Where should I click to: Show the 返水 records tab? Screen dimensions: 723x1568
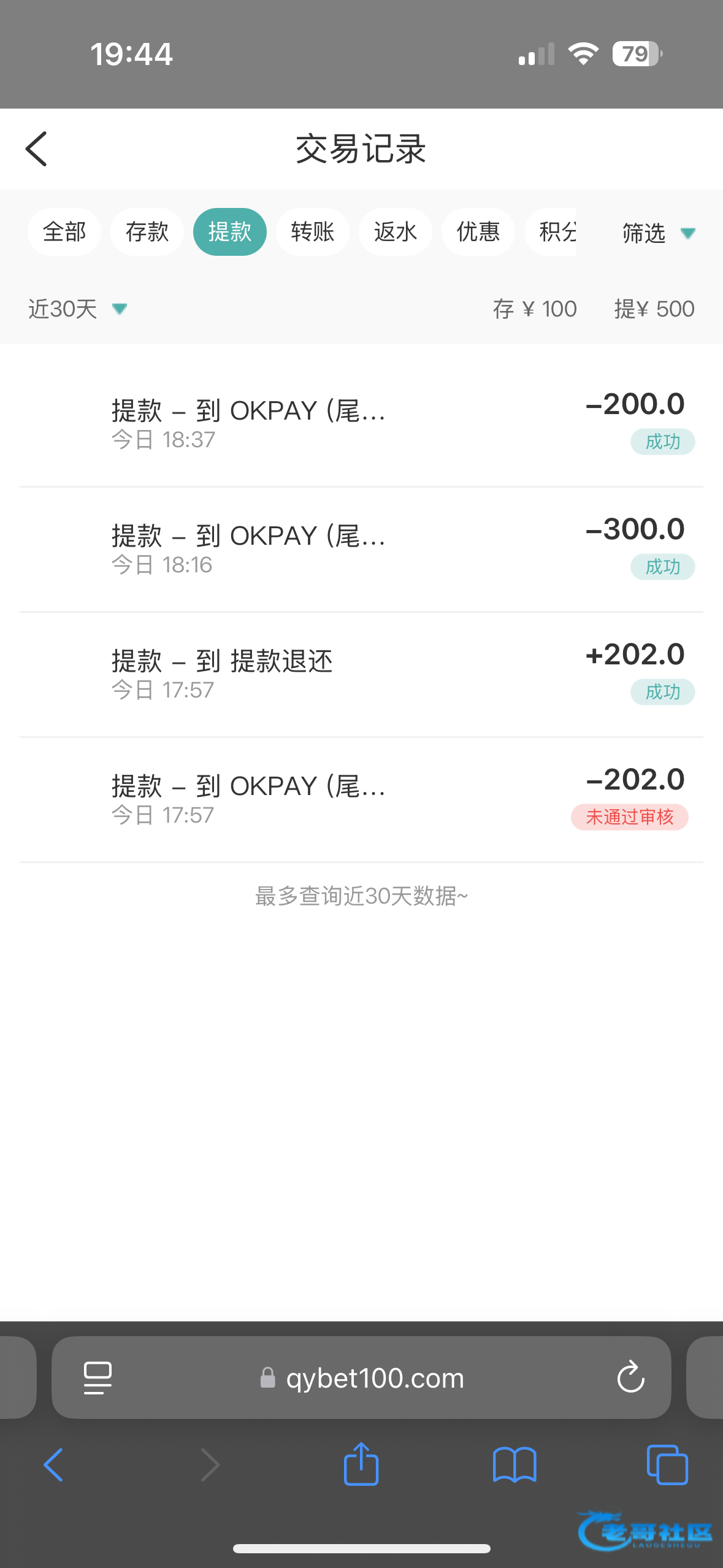coord(396,232)
